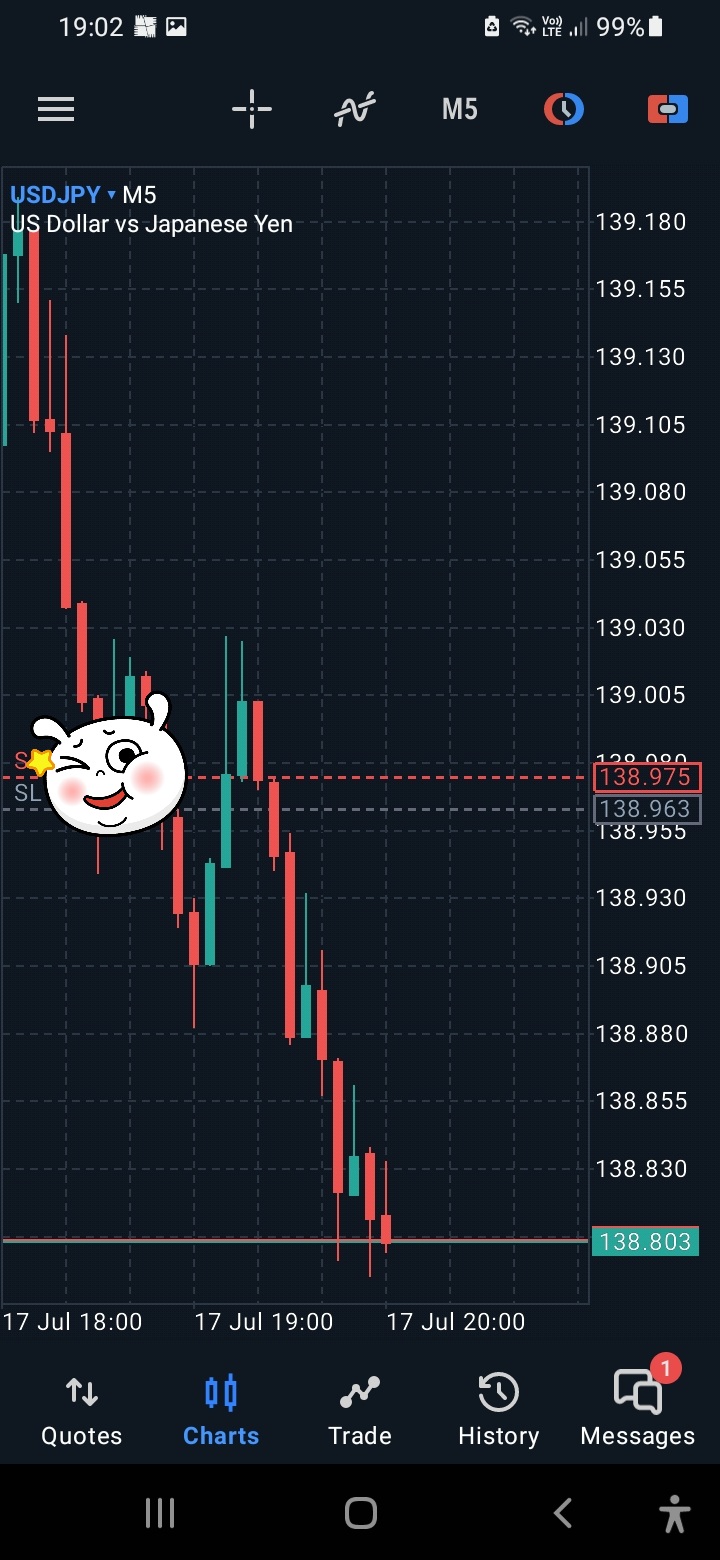Open the chart objects icon
The image size is (720, 1560).
pos(564,109)
